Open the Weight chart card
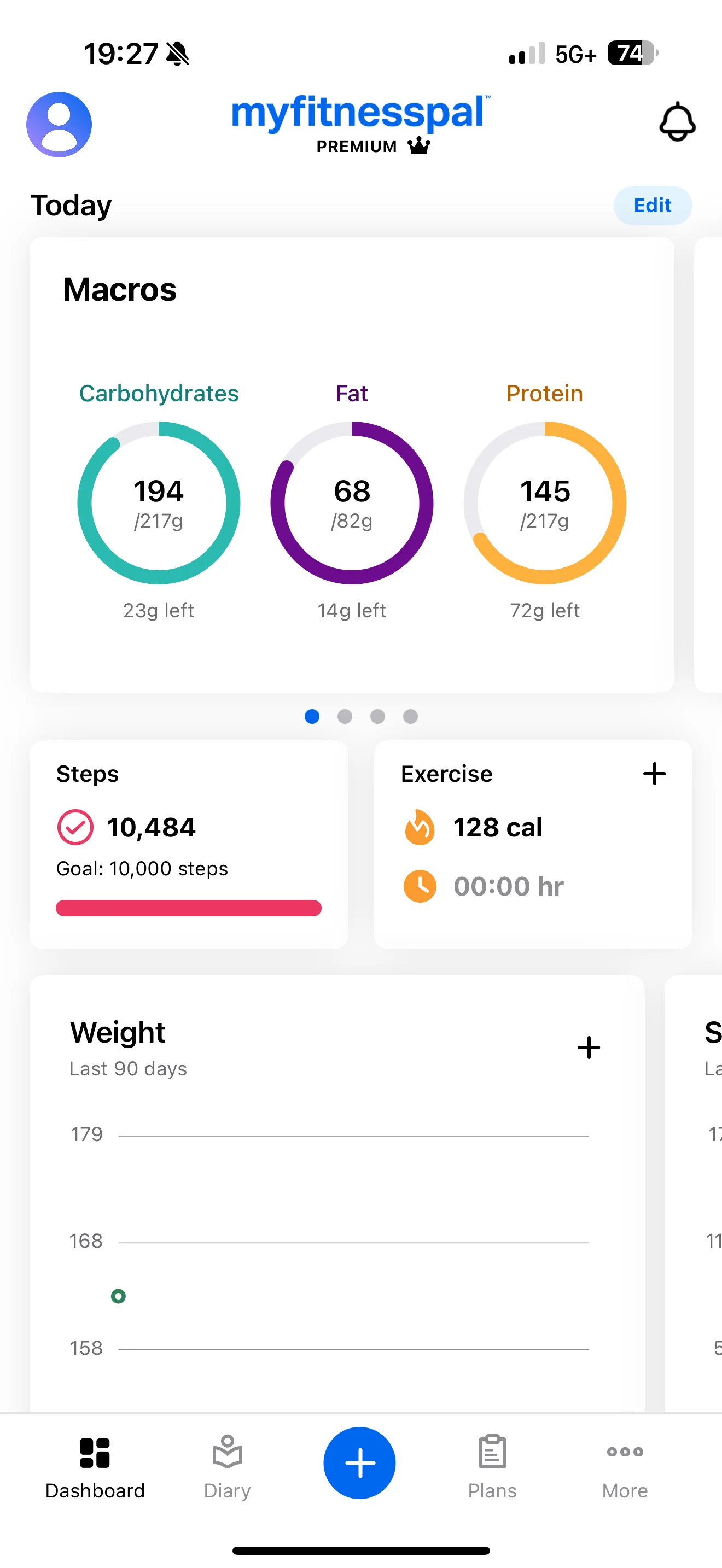Image resolution: width=722 pixels, height=1568 pixels. tap(337, 1194)
